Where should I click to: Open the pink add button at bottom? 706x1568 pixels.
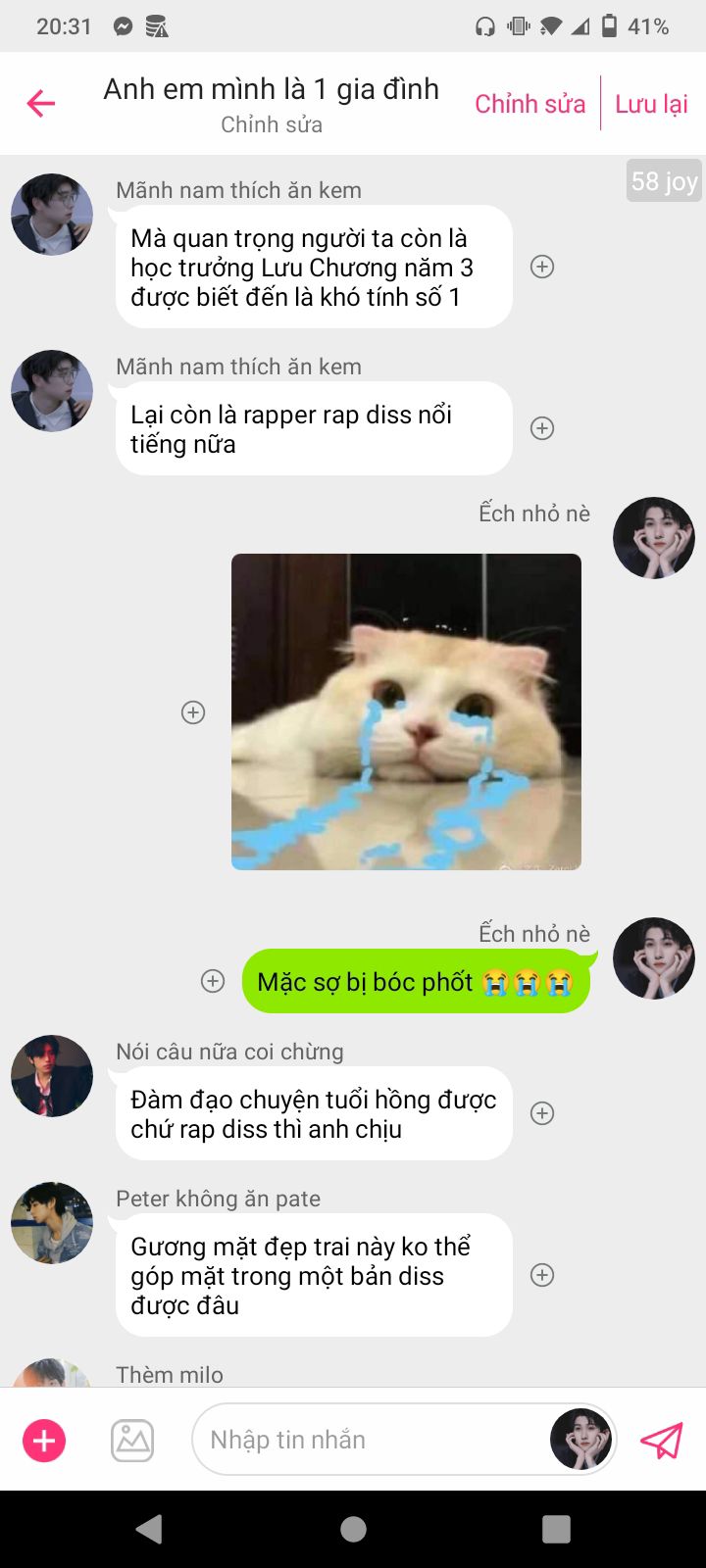(x=44, y=1441)
